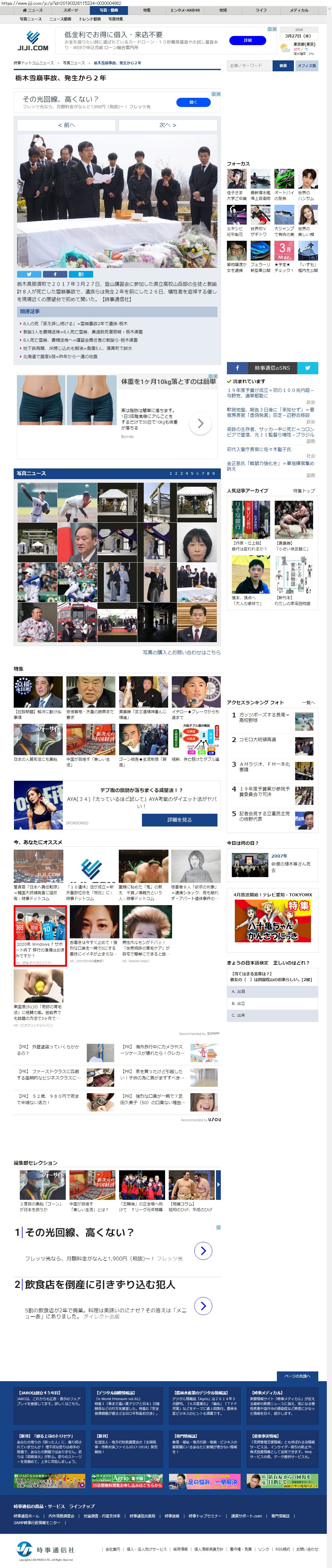The height and width of the screenshot is (1568, 332).
Task: Share this article on Twitter
Action: [x=29, y=274]
